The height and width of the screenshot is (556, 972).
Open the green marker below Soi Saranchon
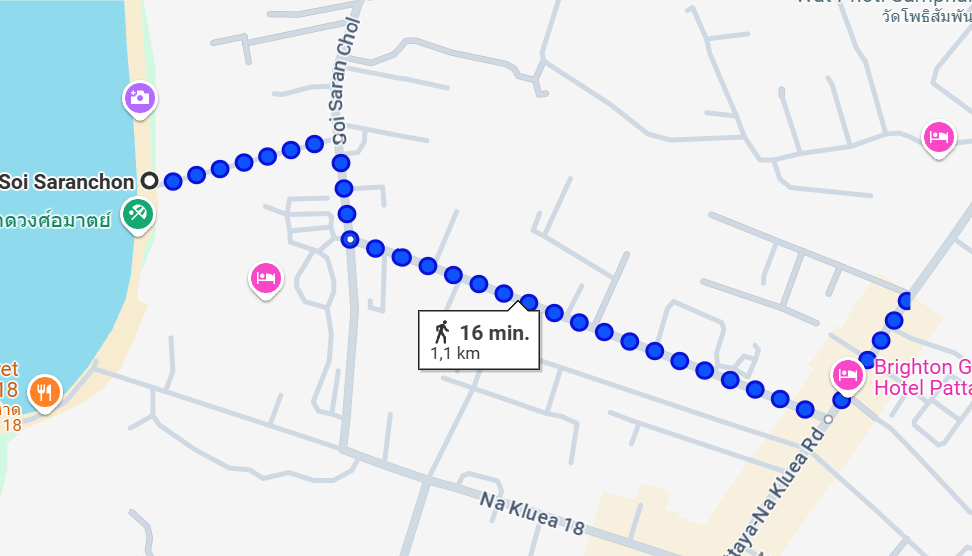pos(138,213)
